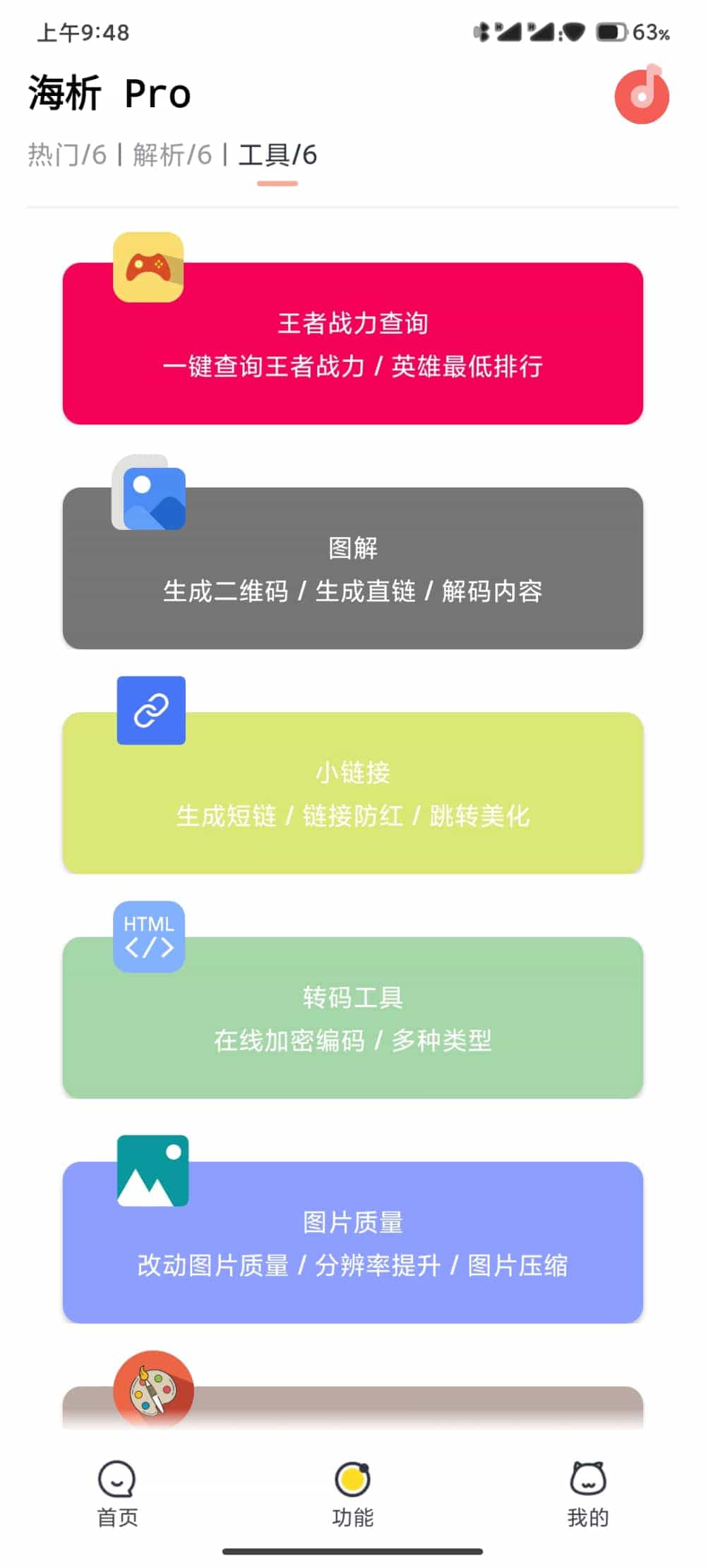Switch to the 我的 tab
Image resolution: width=706 pixels, height=1568 pixels.
[588, 1492]
